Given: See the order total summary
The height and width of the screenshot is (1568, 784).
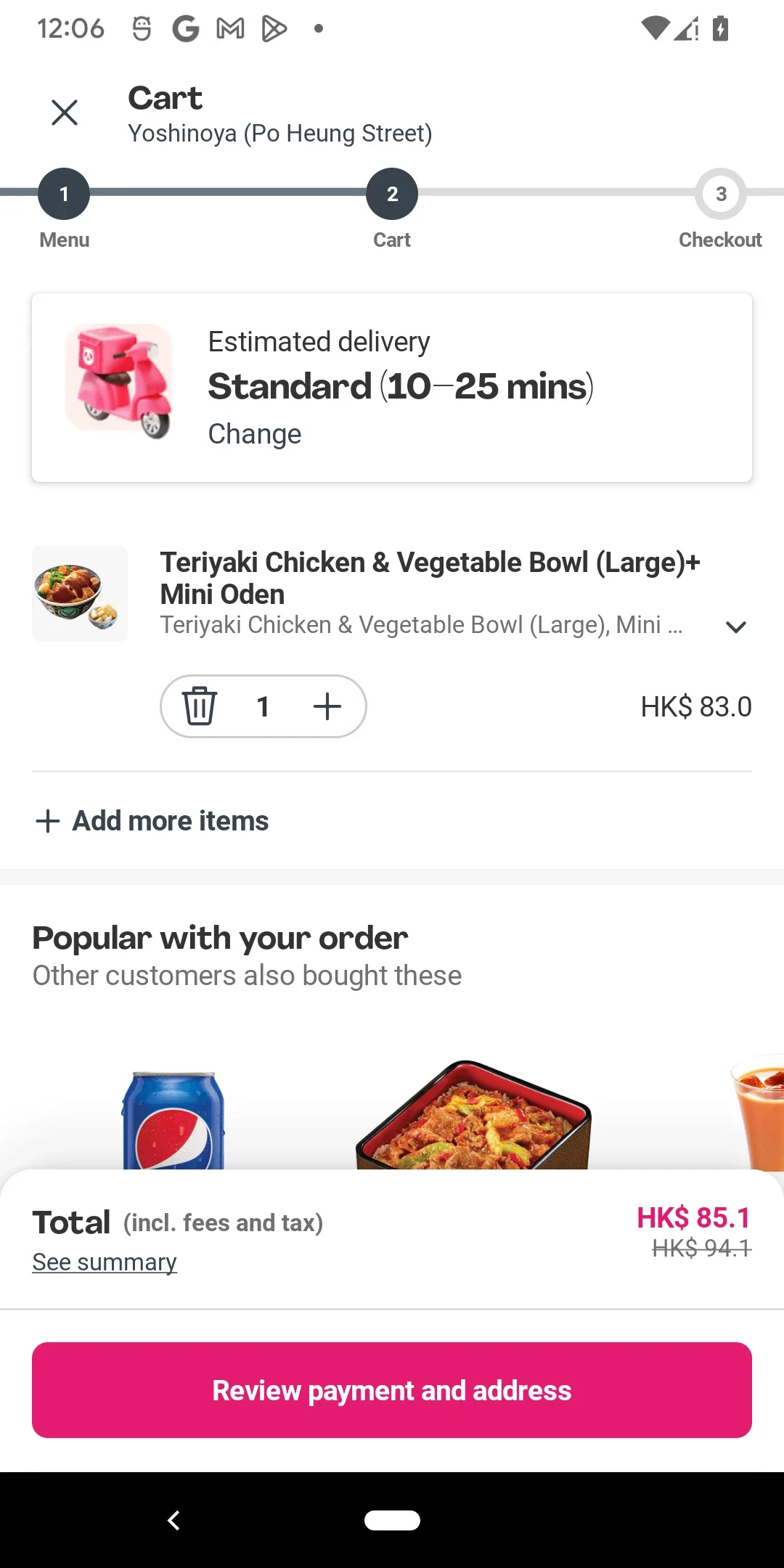Looking at the screenshot, I should click(105, 1262).
